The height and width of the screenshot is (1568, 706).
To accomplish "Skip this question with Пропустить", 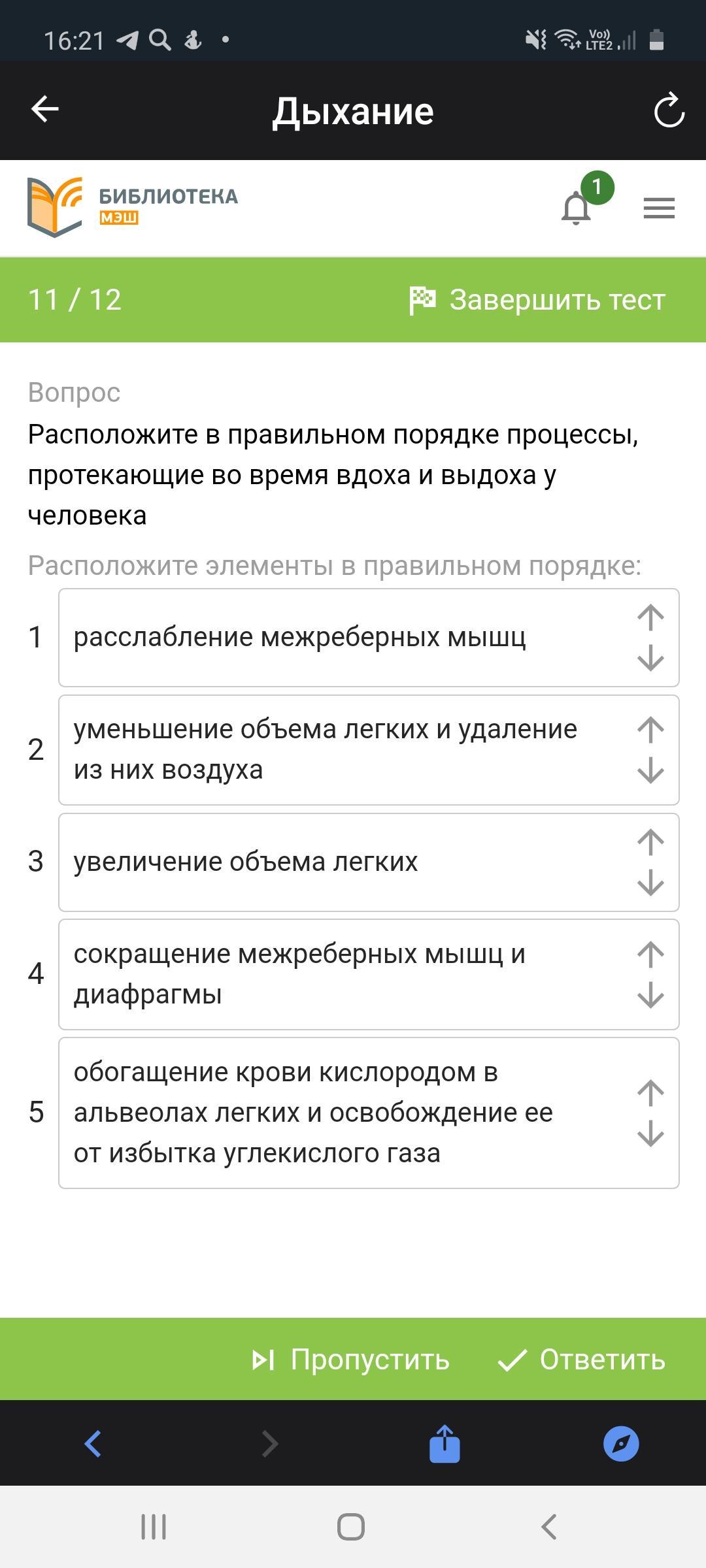I will click(x=350, y=1360).
